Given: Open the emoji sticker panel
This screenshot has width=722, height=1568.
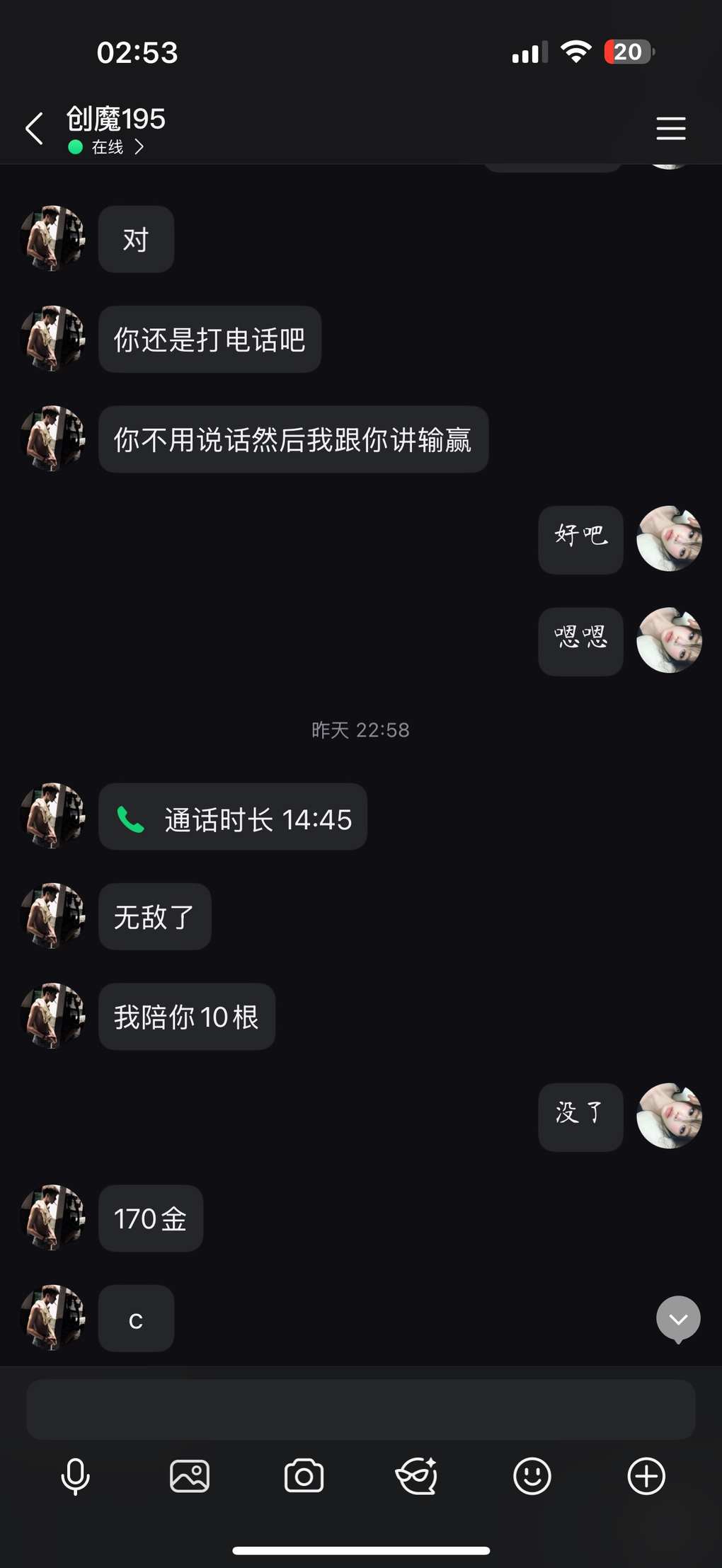Looking at the screenshot, I should tap(532, 1477).
